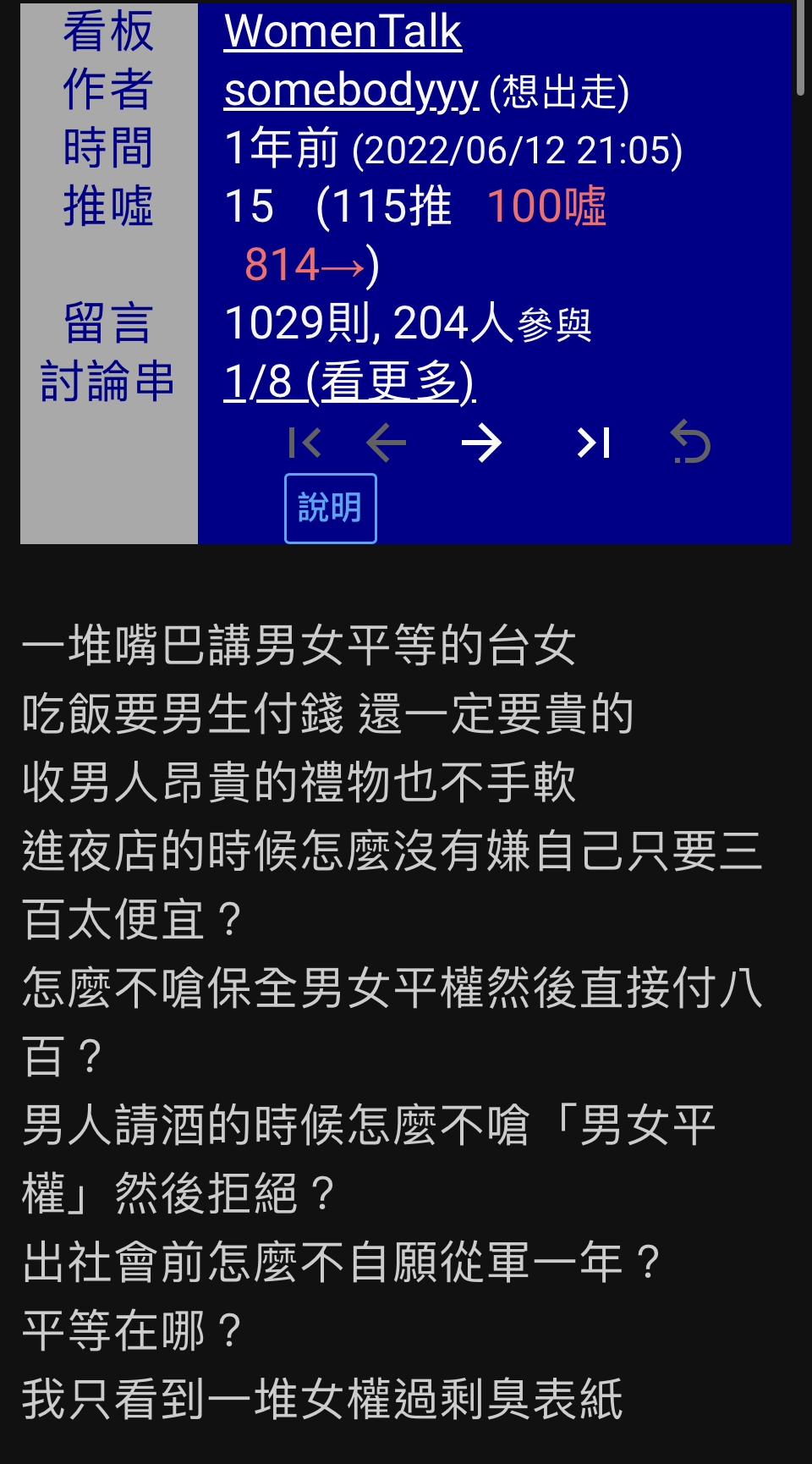The height and width of the screenshot is (1464, 812).
Task: Jump to the first post in thread
Action: click(304, 443)
